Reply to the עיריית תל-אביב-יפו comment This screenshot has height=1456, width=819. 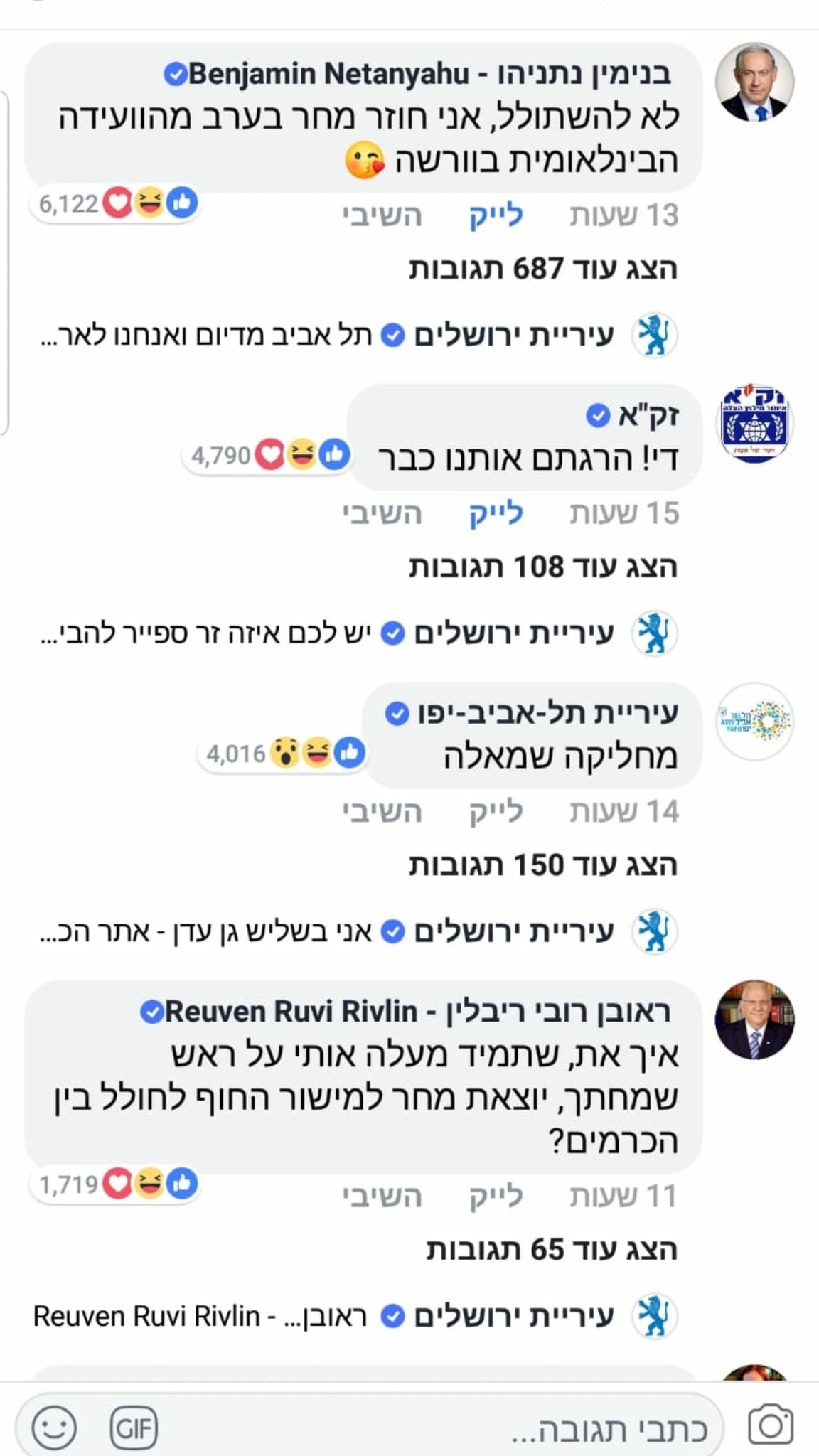[x=382, y=811]
